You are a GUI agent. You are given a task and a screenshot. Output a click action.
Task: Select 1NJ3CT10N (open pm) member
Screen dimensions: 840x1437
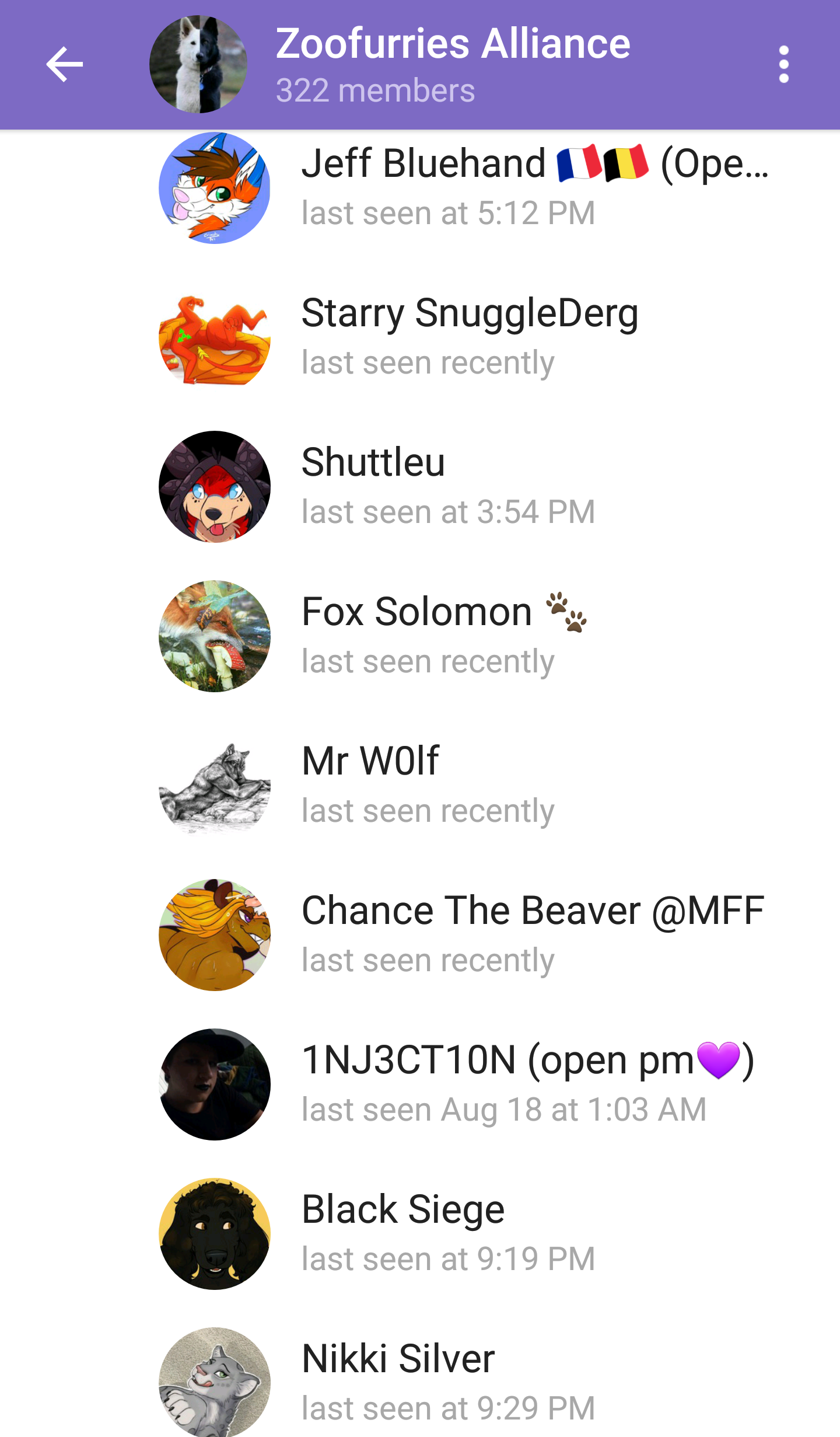click(x=420, y=1084)
